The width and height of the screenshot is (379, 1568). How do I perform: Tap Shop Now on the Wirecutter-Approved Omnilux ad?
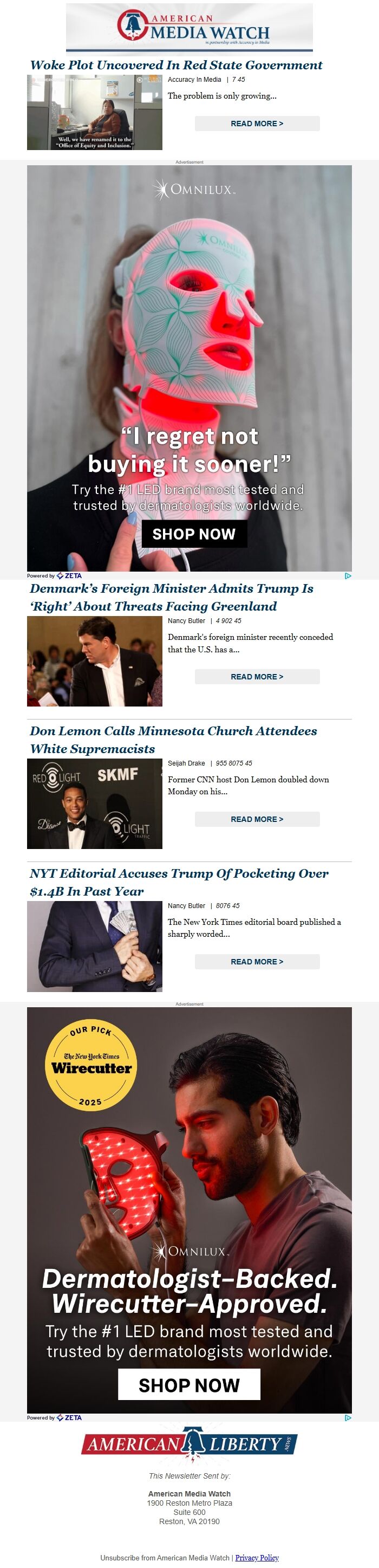click(188, 1385)
